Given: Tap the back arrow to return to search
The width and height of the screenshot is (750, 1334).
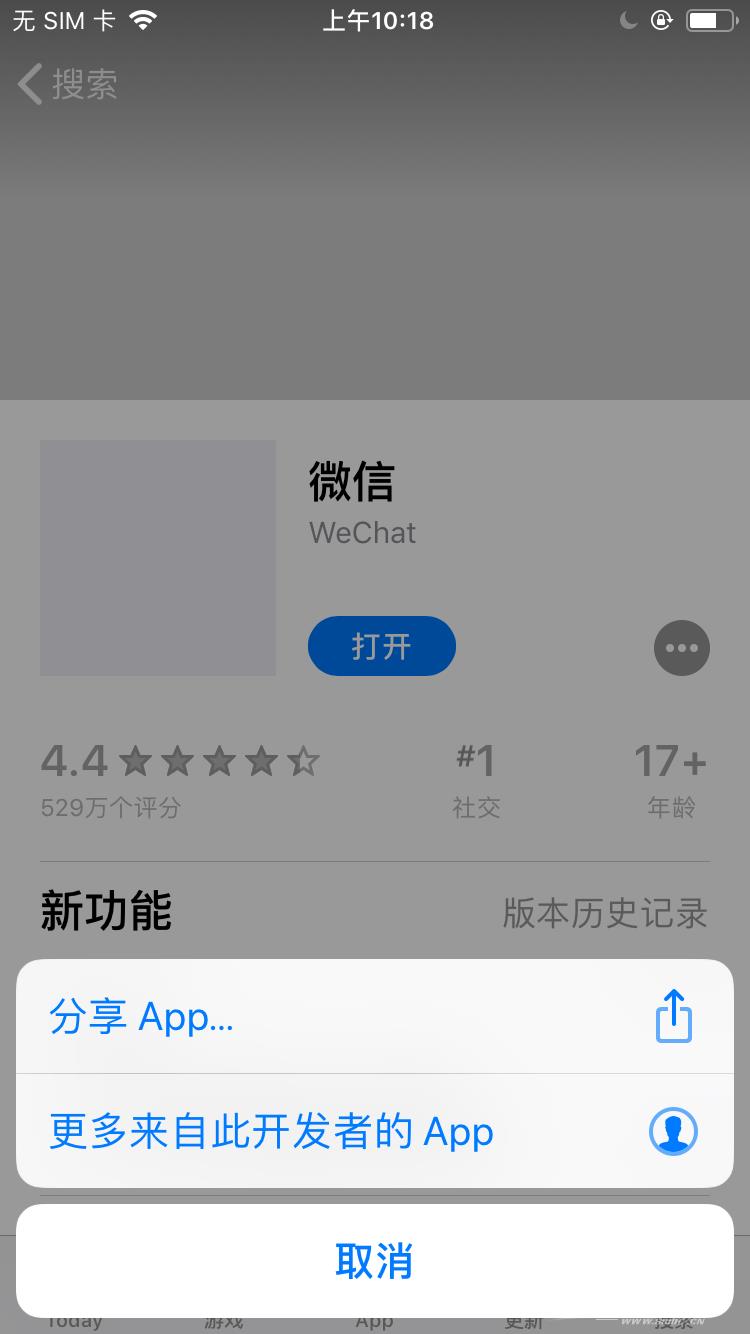Looking at the screenshot, I should pos(28,84).
